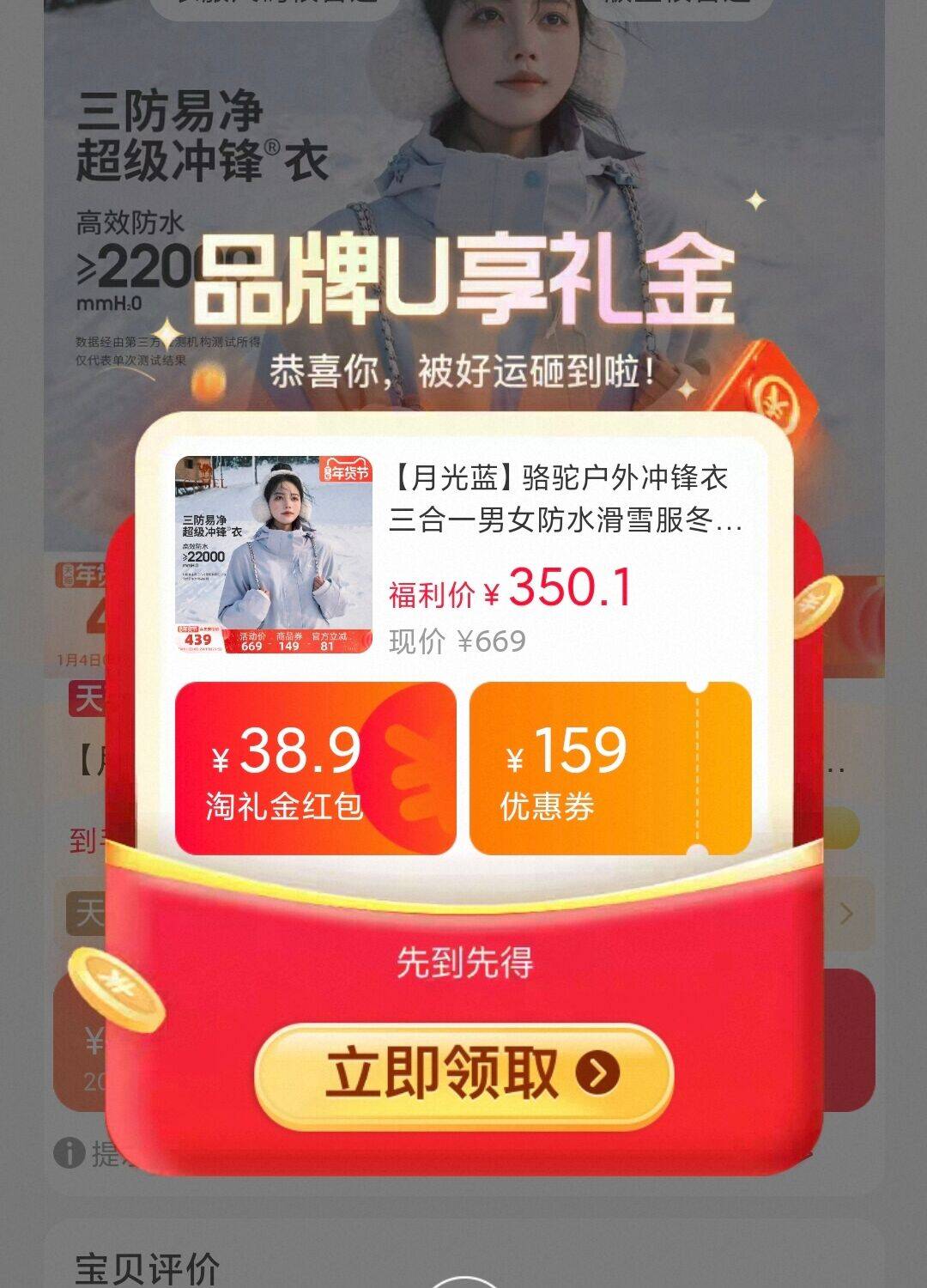Select the ¥159 优惠券 coupon

610,769
